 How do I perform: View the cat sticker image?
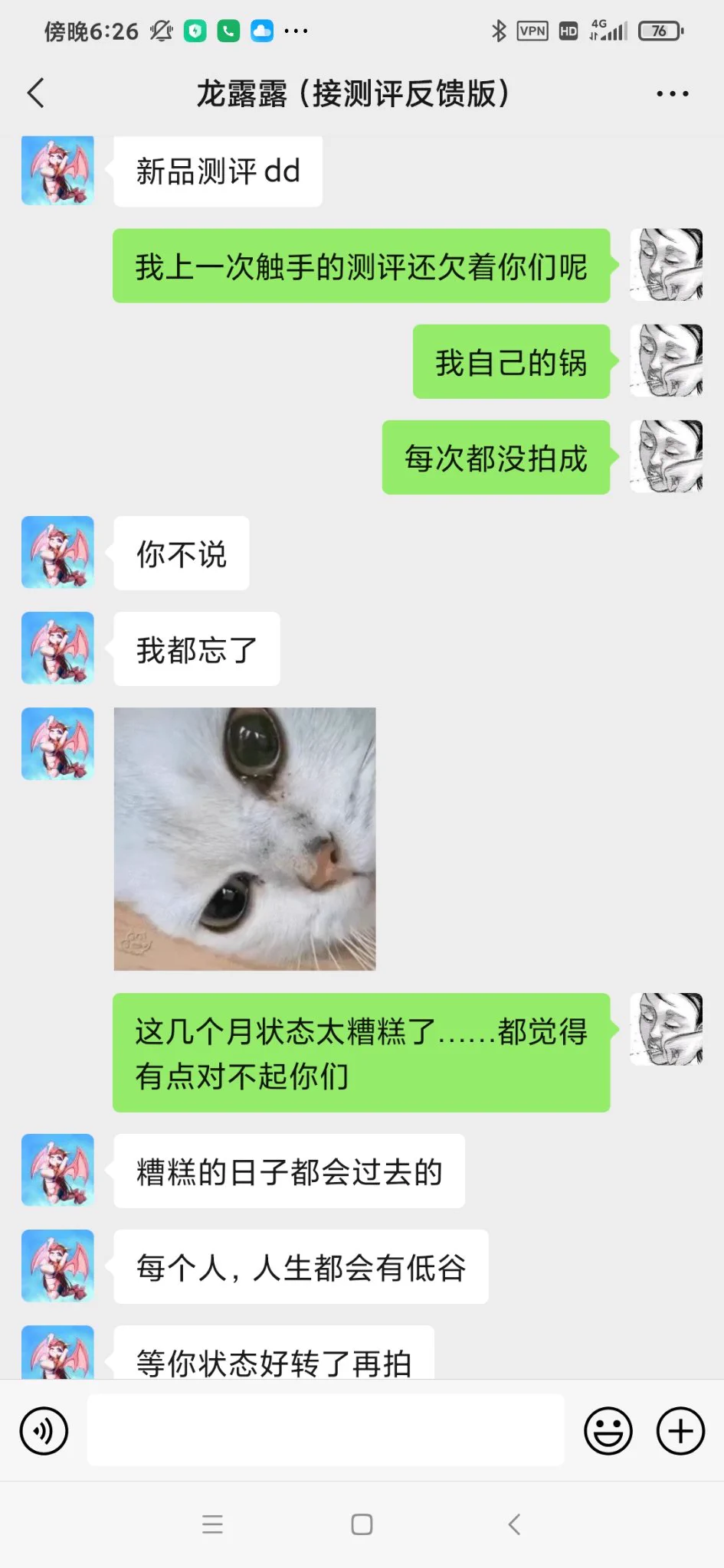(245, 838)
